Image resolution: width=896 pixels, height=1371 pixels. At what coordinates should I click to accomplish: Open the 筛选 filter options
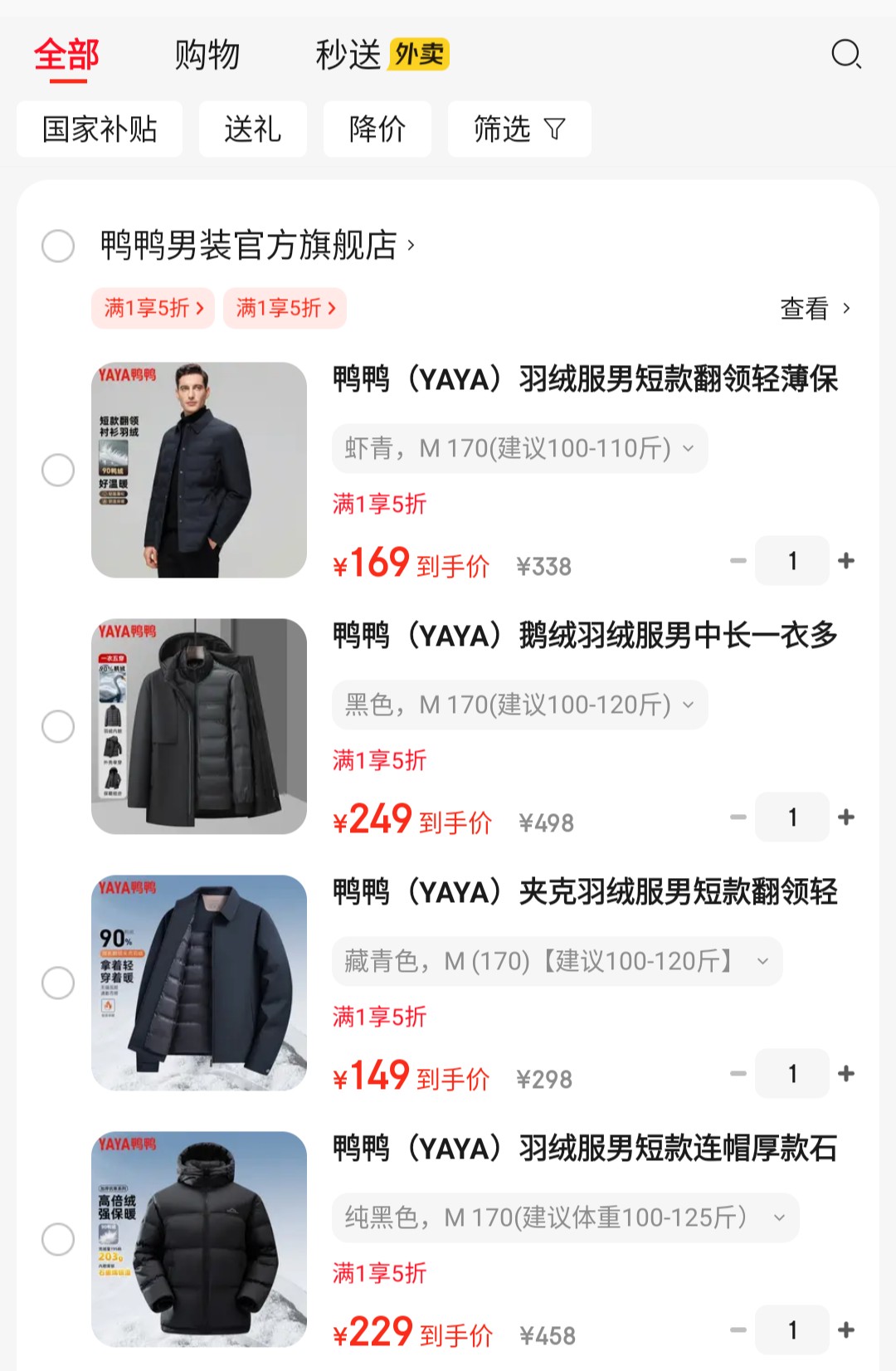pyautogui.click(x=519, y=129)
